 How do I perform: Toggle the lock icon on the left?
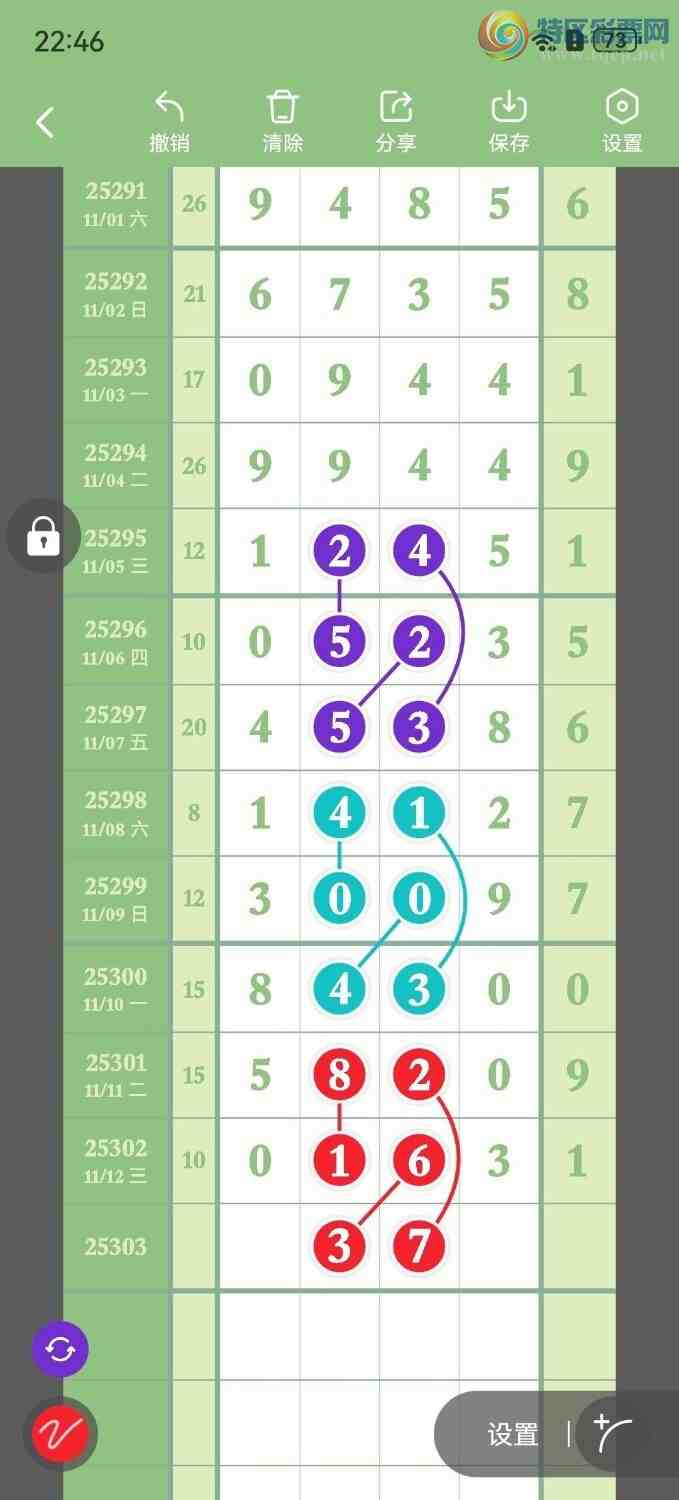point(43,536)
